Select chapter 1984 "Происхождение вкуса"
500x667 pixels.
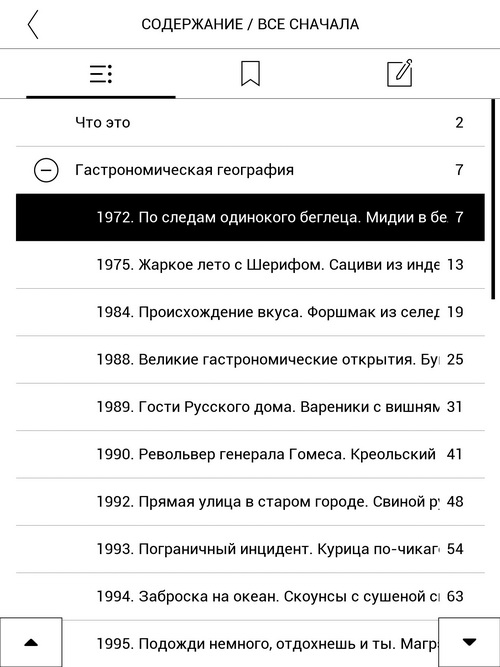[250, 312]
